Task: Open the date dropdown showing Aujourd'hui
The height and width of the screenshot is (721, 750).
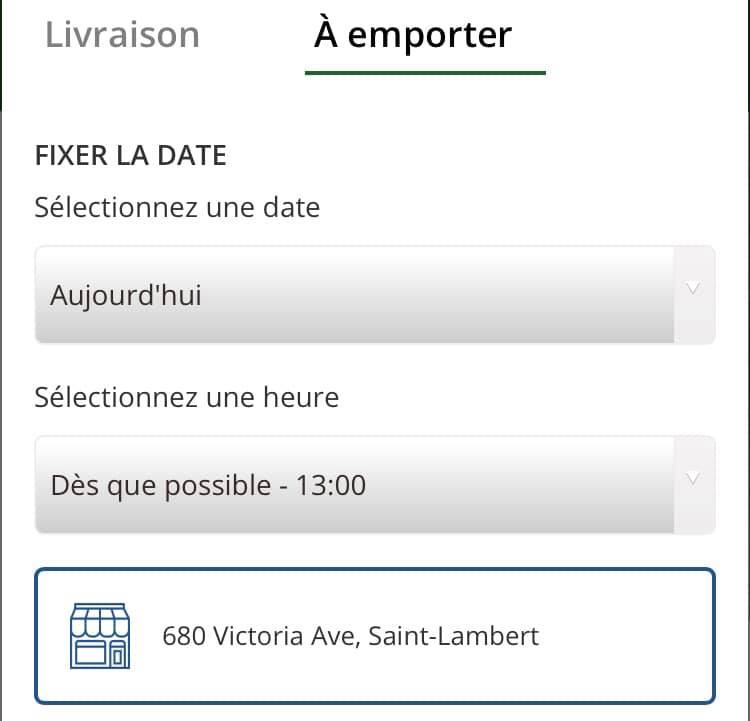Action: pos(375,295)
